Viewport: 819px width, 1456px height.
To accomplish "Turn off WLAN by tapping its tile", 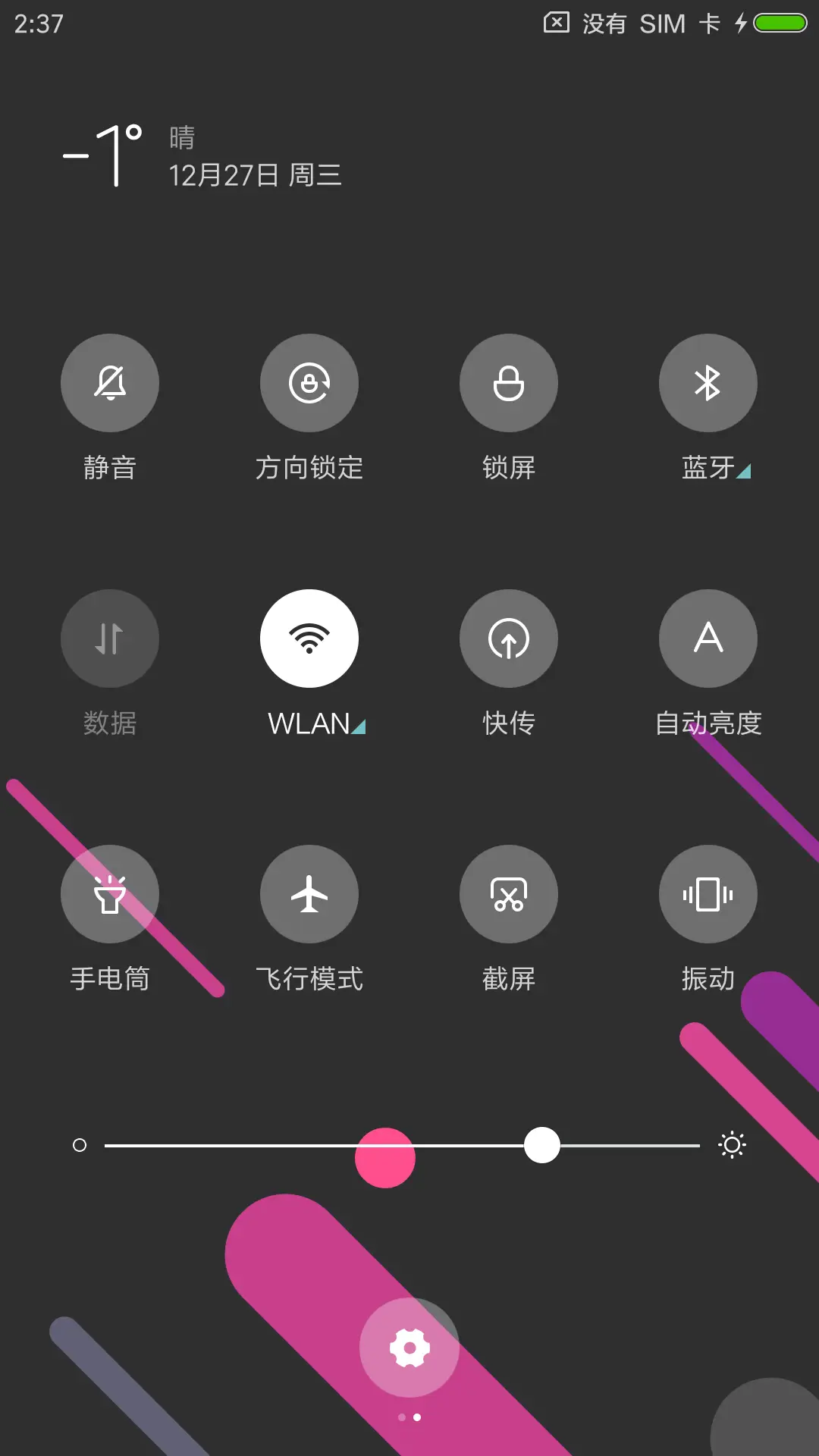I will [309, 639].
